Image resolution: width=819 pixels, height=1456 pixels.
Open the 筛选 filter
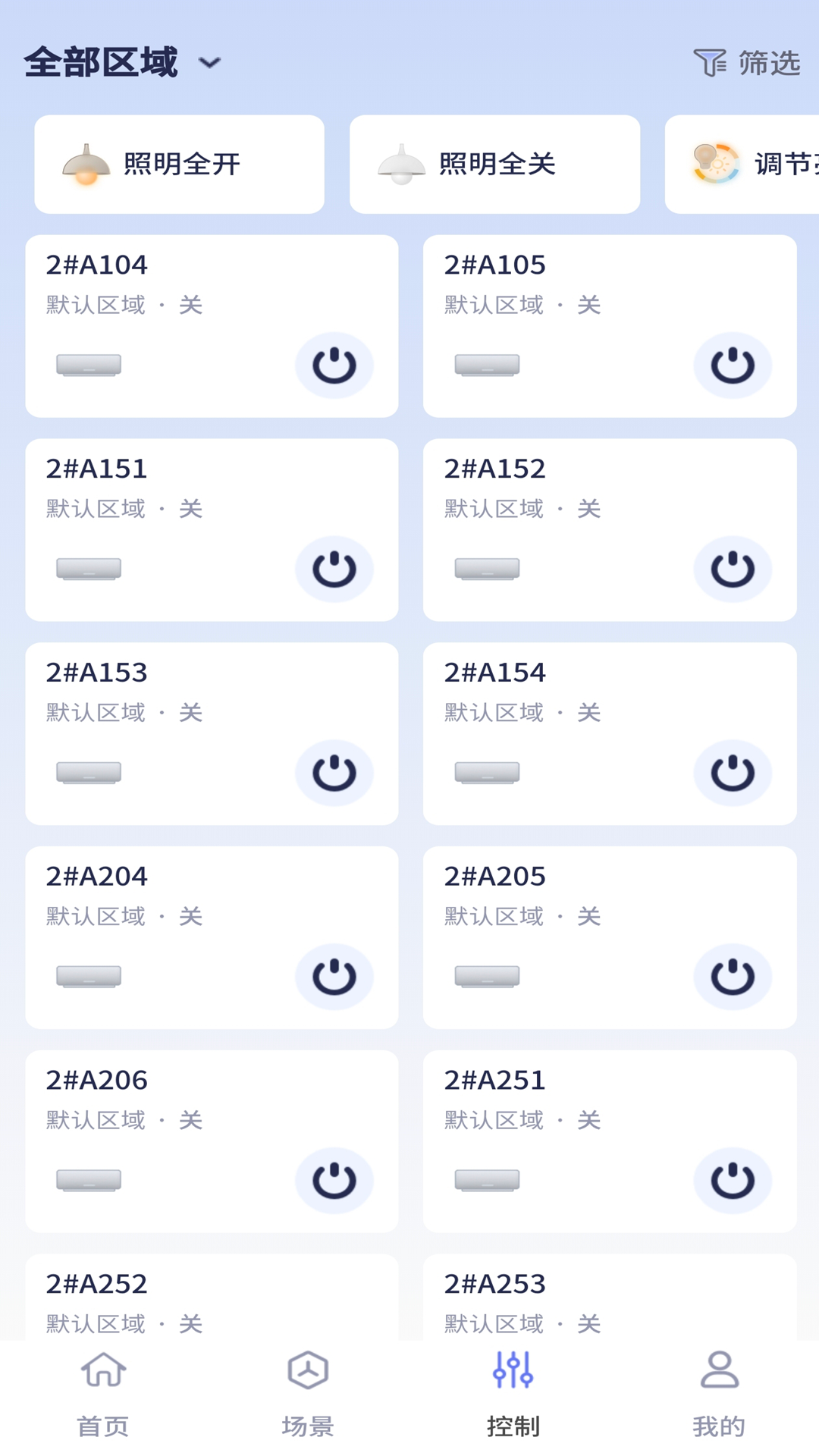747,63
